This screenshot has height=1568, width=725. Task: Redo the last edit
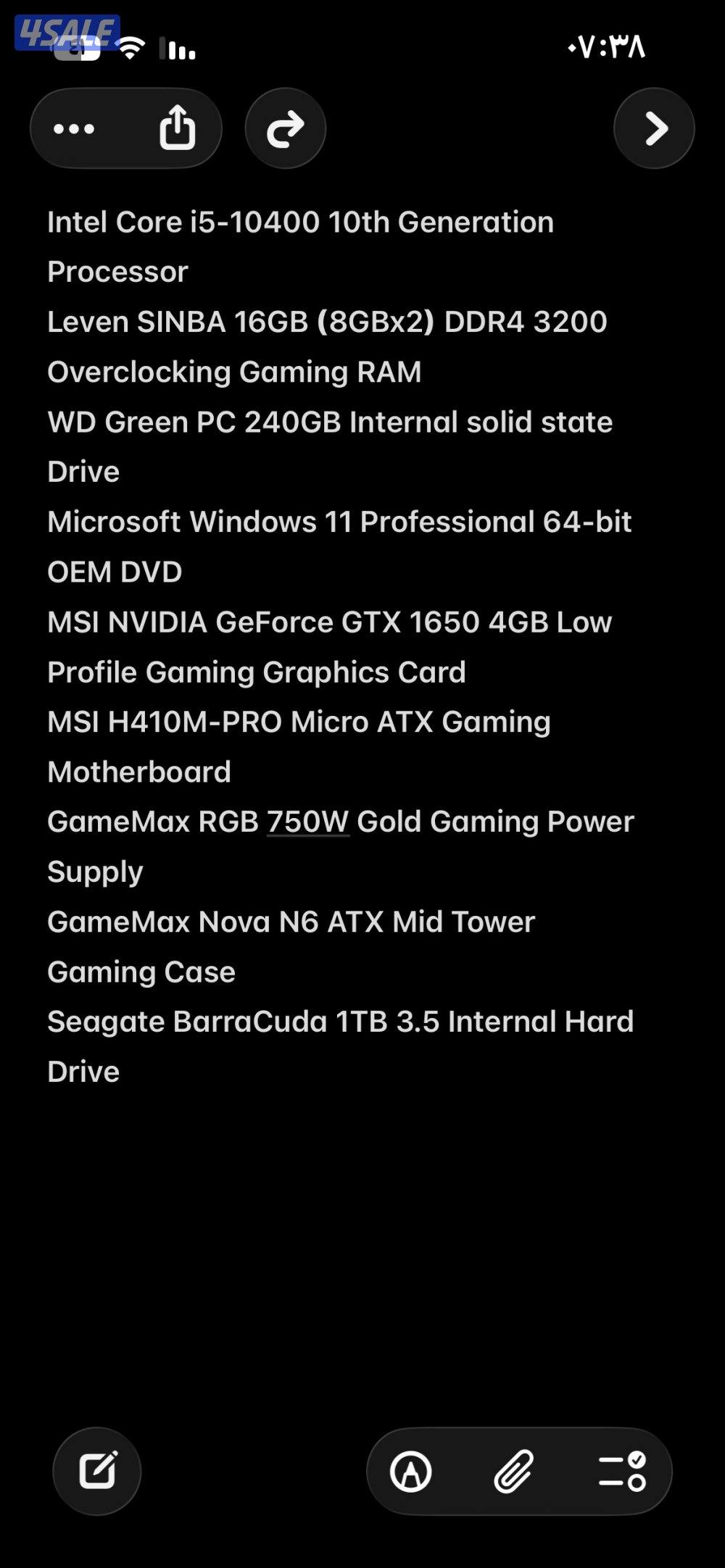(284, 129)
